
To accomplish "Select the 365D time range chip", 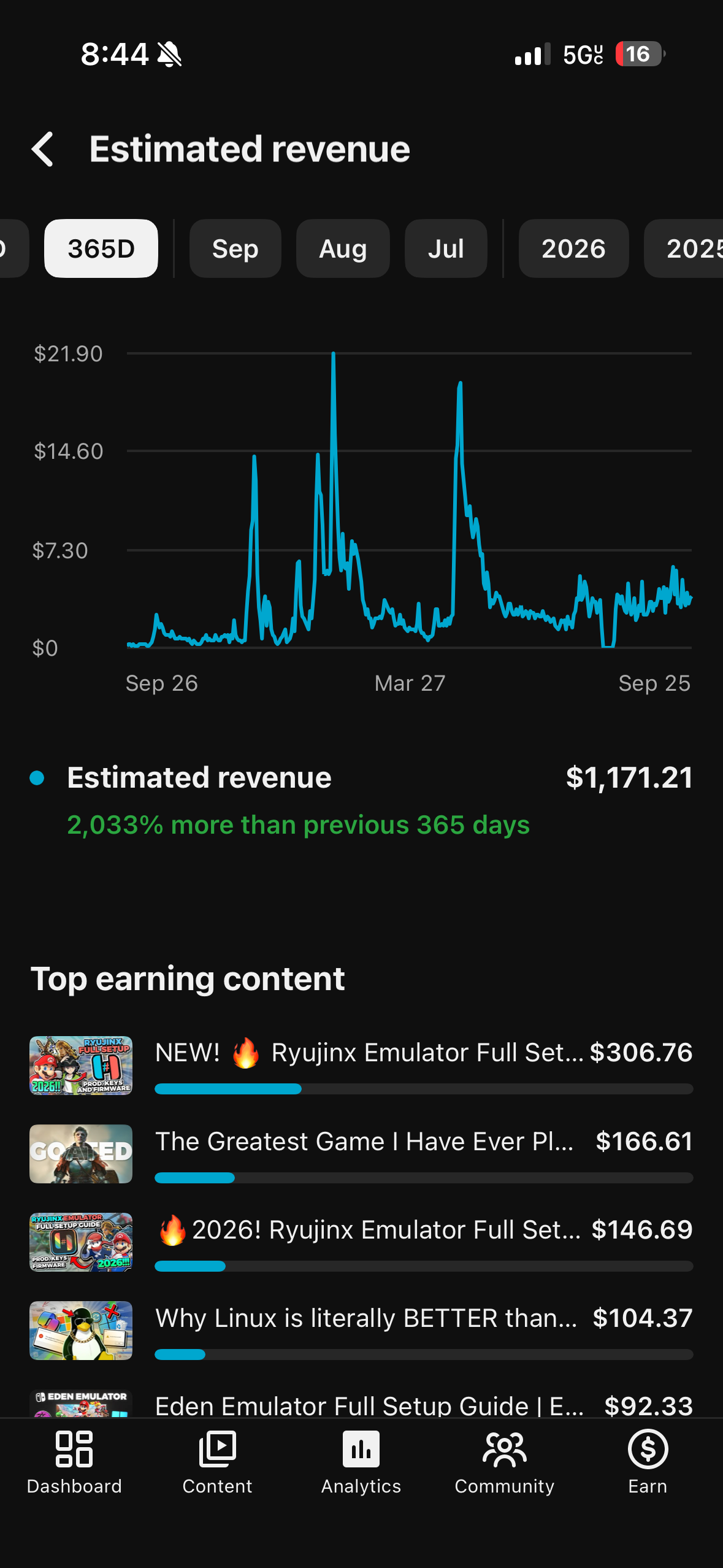I will click(101, 248).
